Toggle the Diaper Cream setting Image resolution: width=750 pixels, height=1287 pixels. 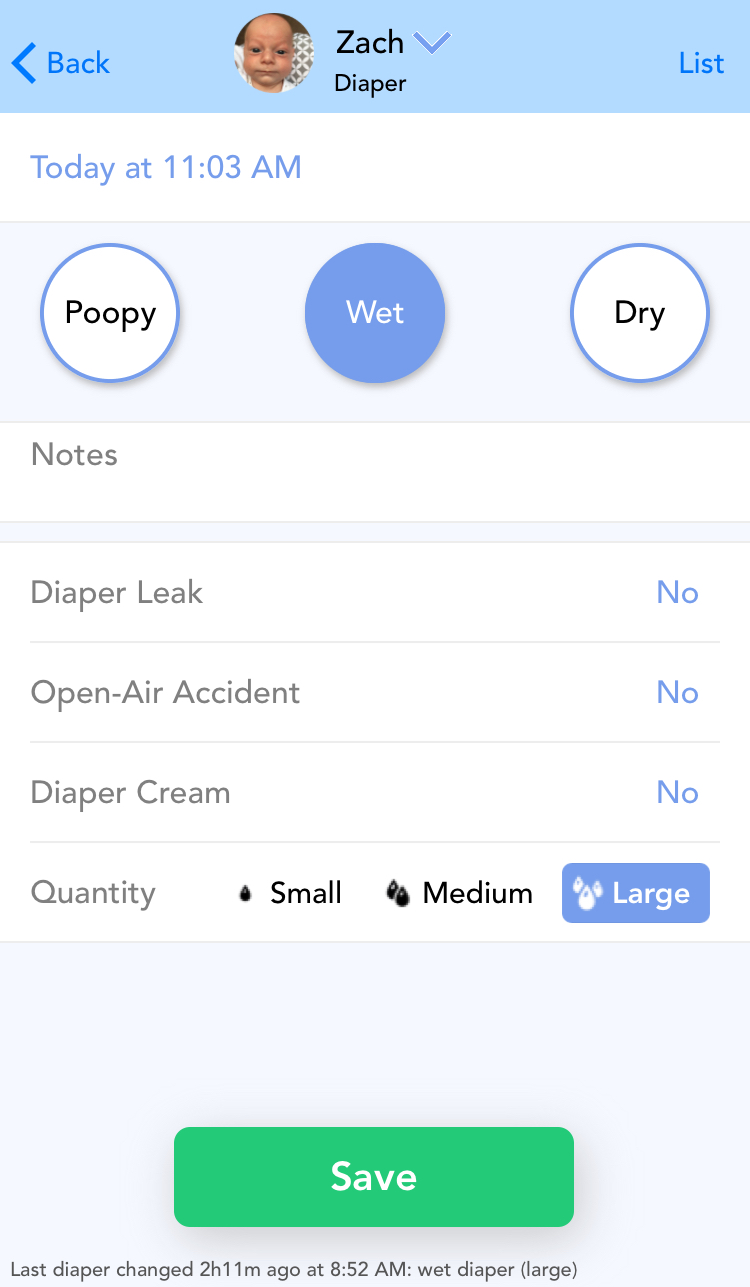click(x=677, y=793)
